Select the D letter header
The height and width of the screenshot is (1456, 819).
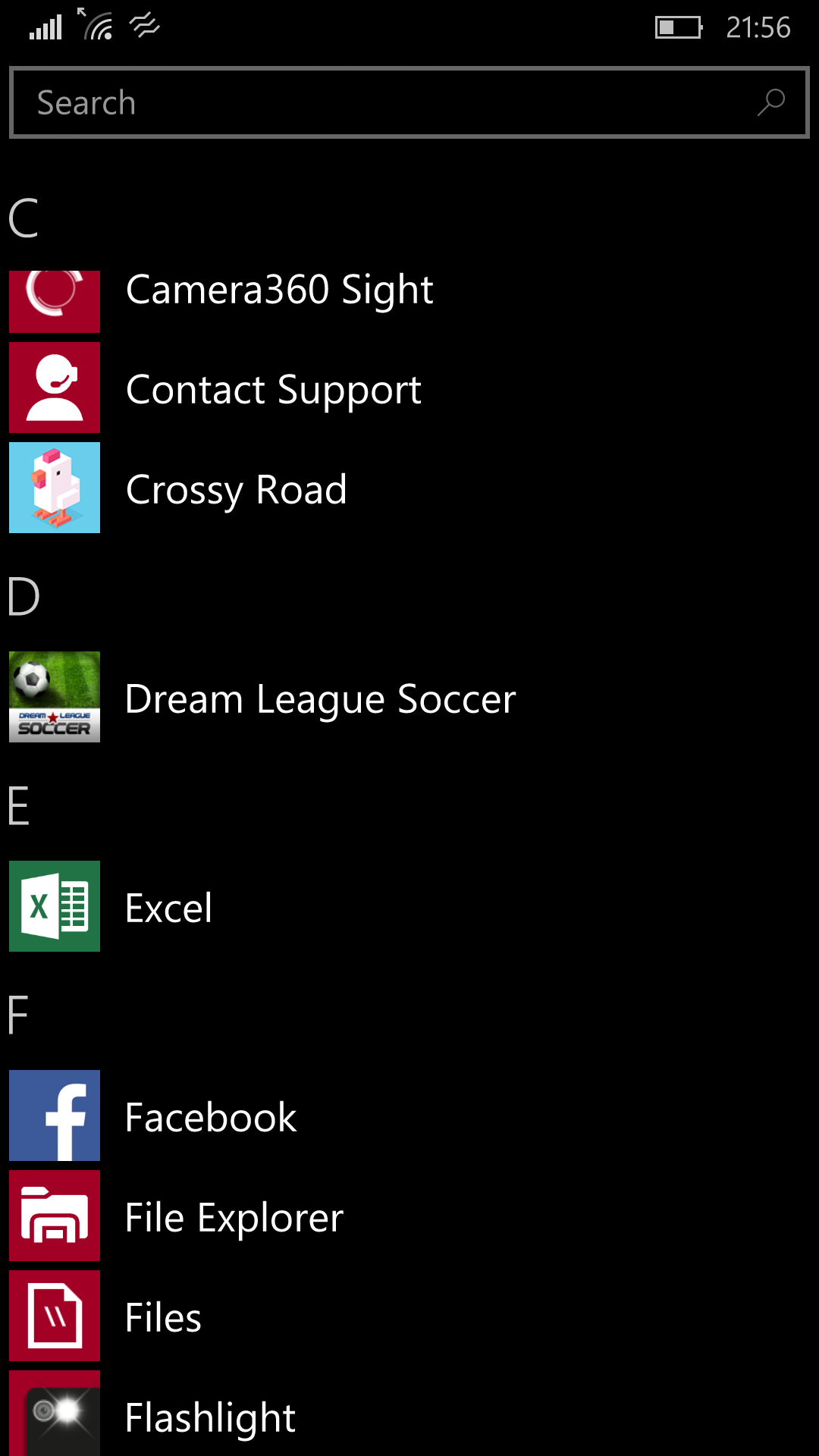pos(24,597)
